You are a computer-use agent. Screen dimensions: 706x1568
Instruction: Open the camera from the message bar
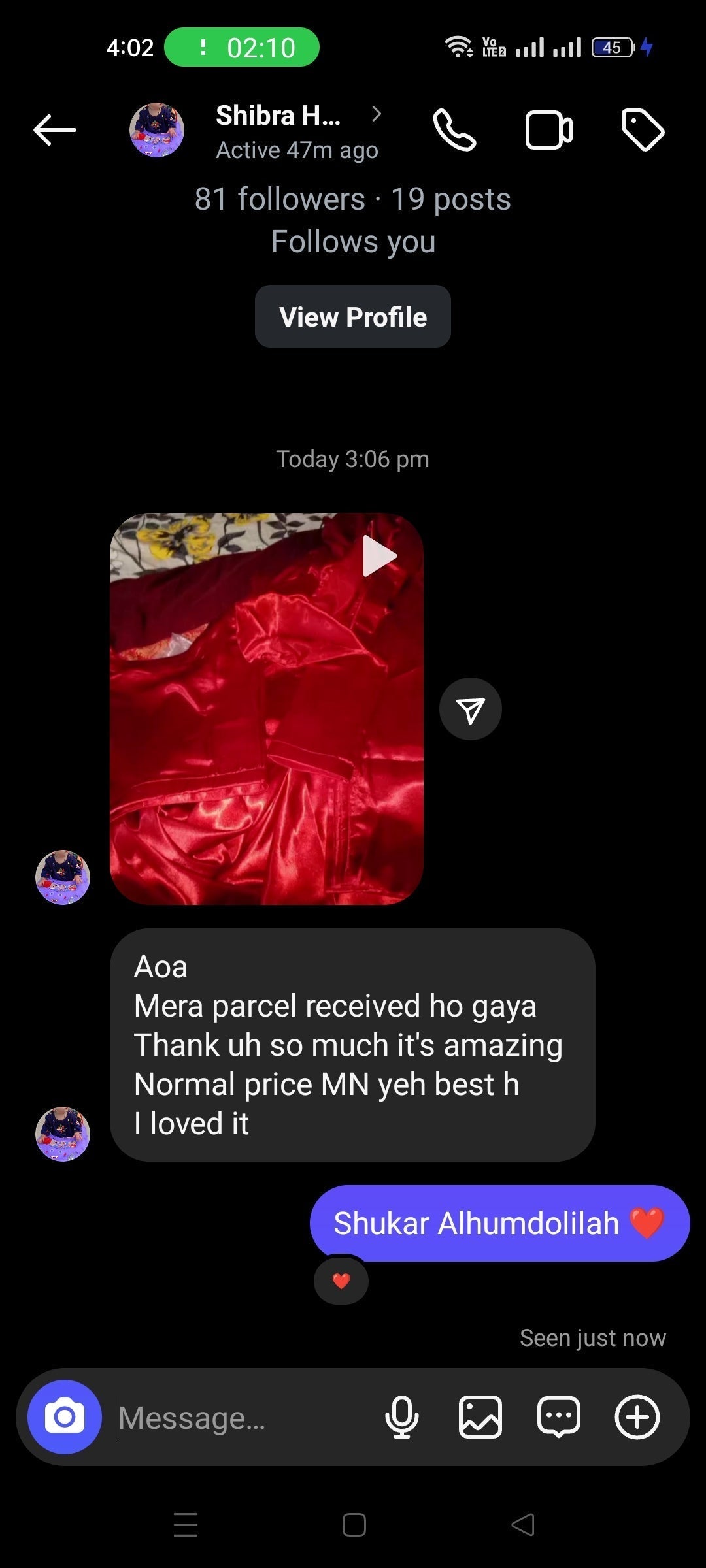point(65,1416)
